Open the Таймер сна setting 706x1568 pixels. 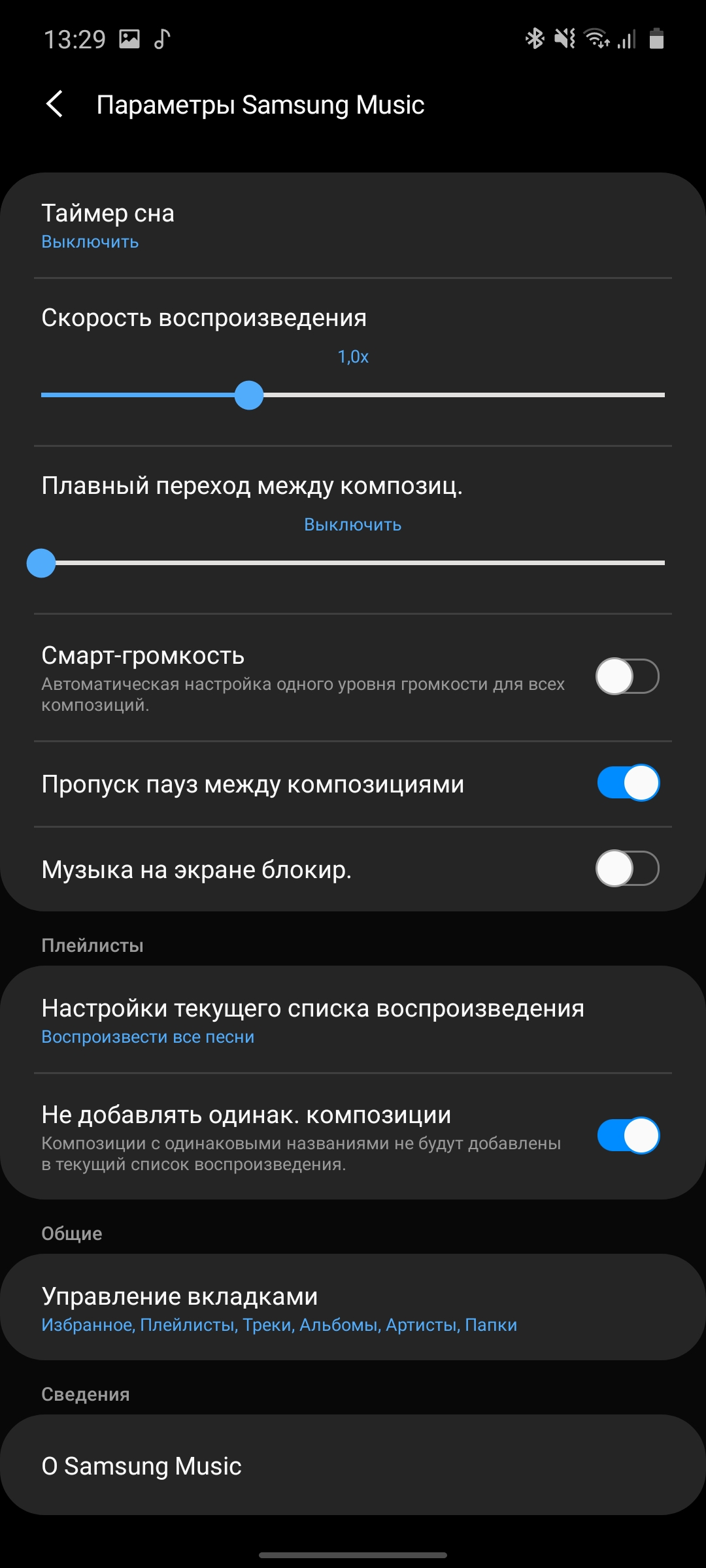353,226
